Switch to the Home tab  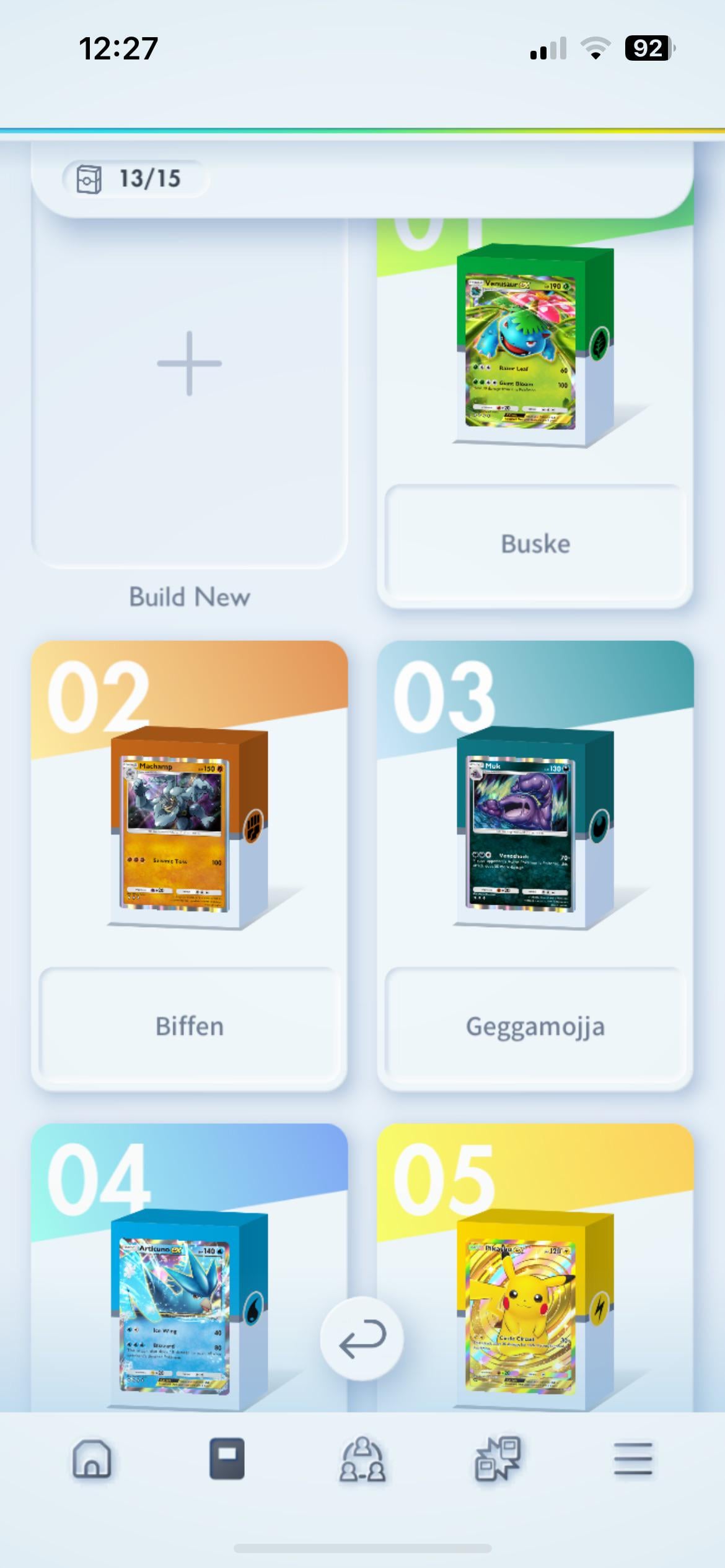[x=92, y=1458]
